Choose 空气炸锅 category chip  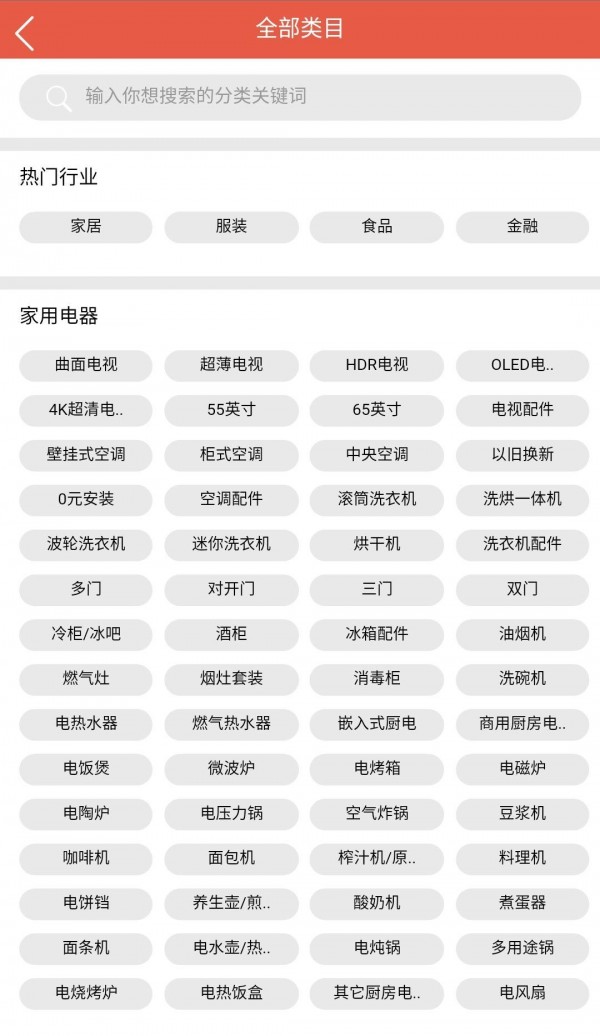(x=377, y=813)
